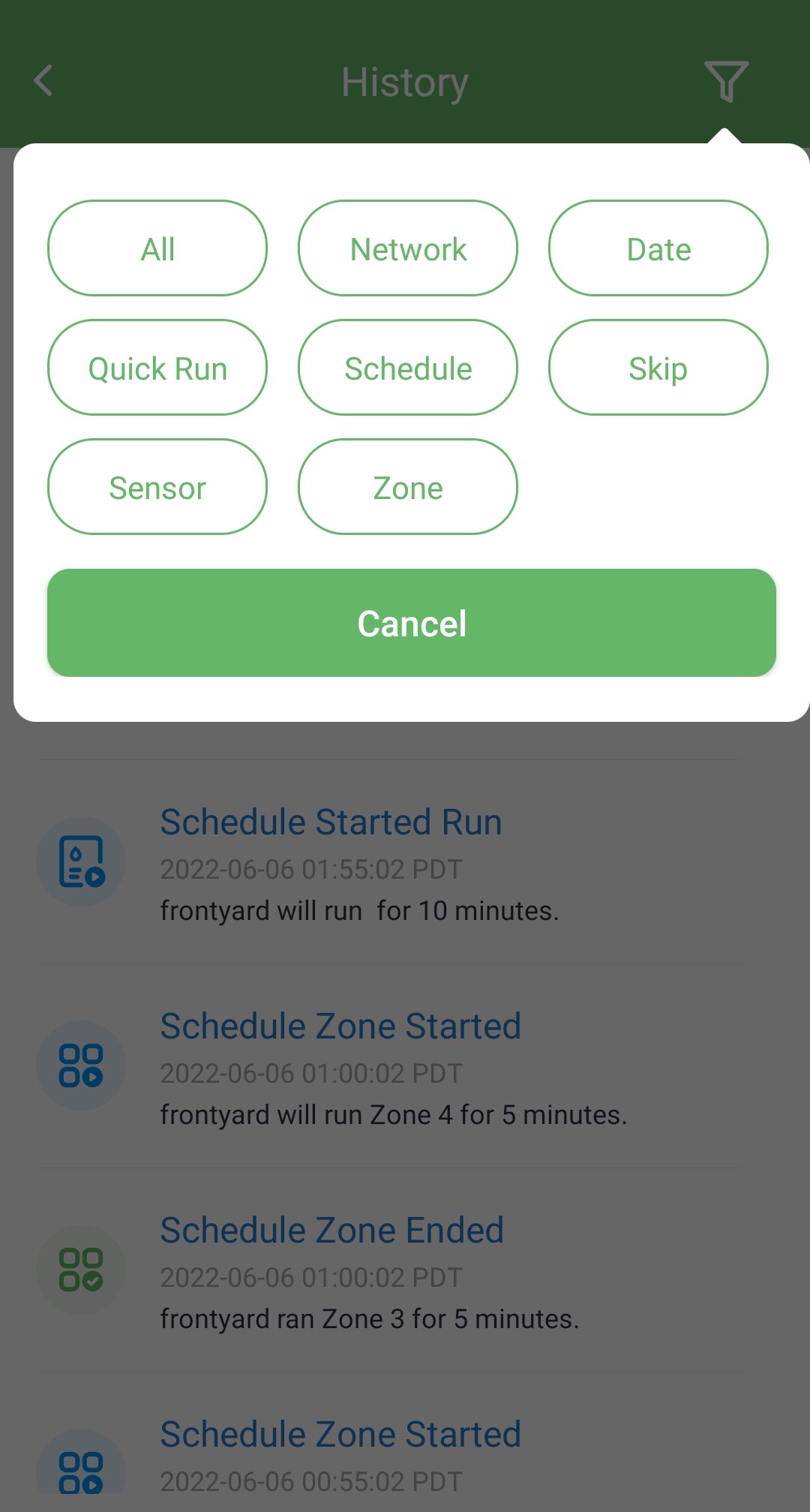The image size is (810, 1512).
Task: Tap the filter funnel icon
Action: pos(726,81)
